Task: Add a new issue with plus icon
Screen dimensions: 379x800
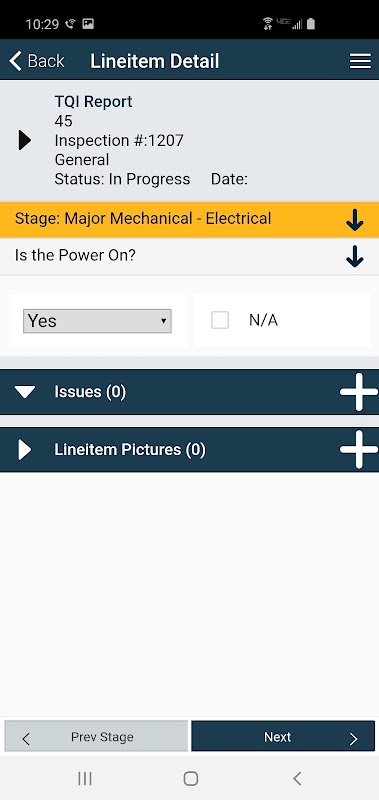Action: click(359, 392)
